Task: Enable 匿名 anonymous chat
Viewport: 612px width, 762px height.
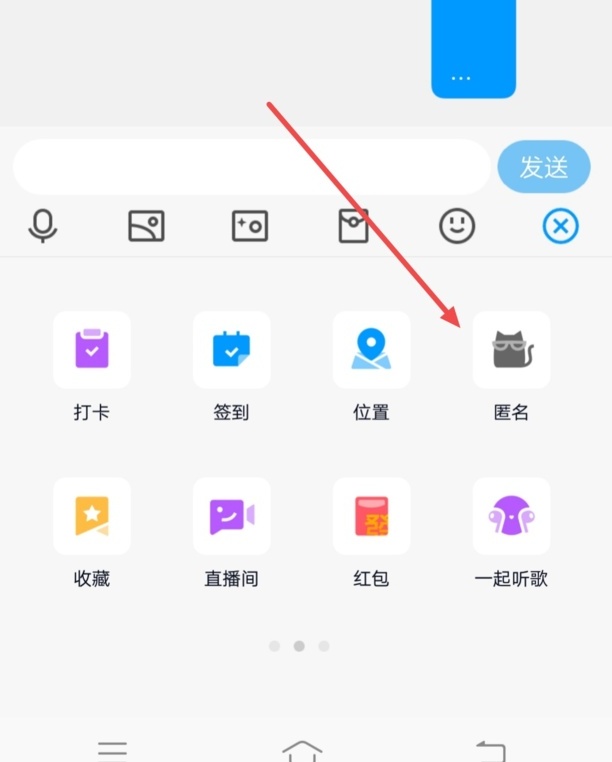Action: point(511,350)
